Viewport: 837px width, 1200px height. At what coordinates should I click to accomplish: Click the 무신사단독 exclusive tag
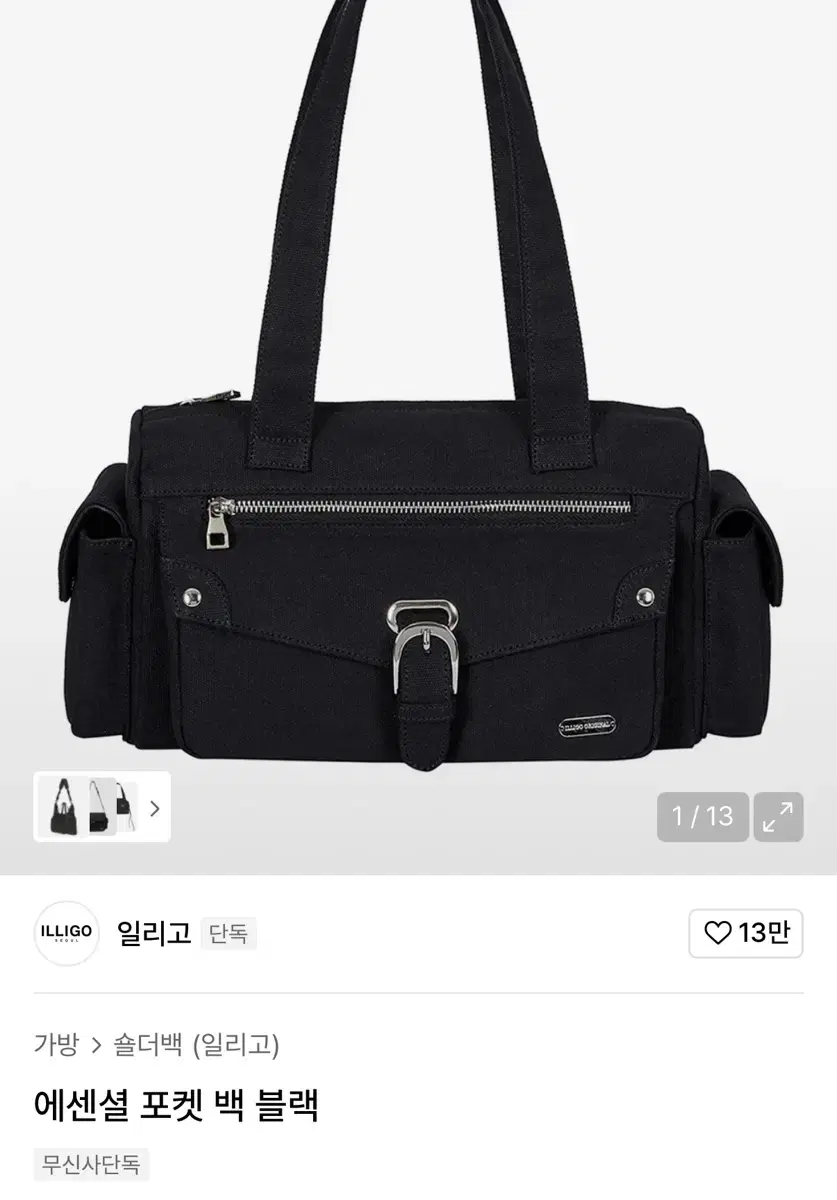point(91,1164)
